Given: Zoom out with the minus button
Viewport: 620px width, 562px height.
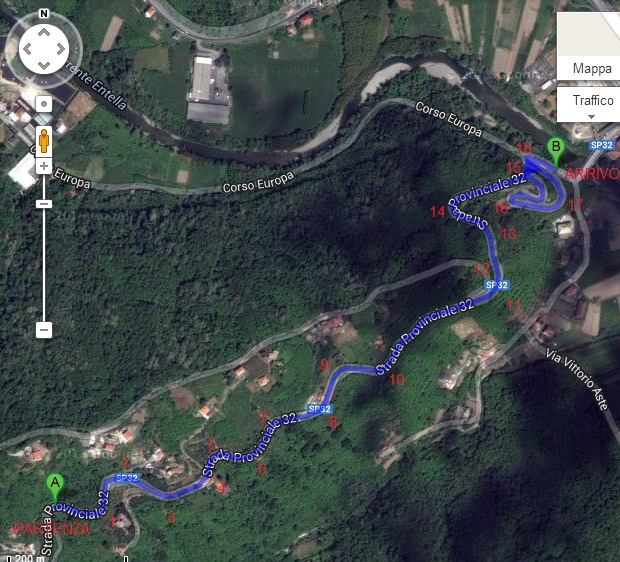Looking at the screenshot, I should pos(44,329).
